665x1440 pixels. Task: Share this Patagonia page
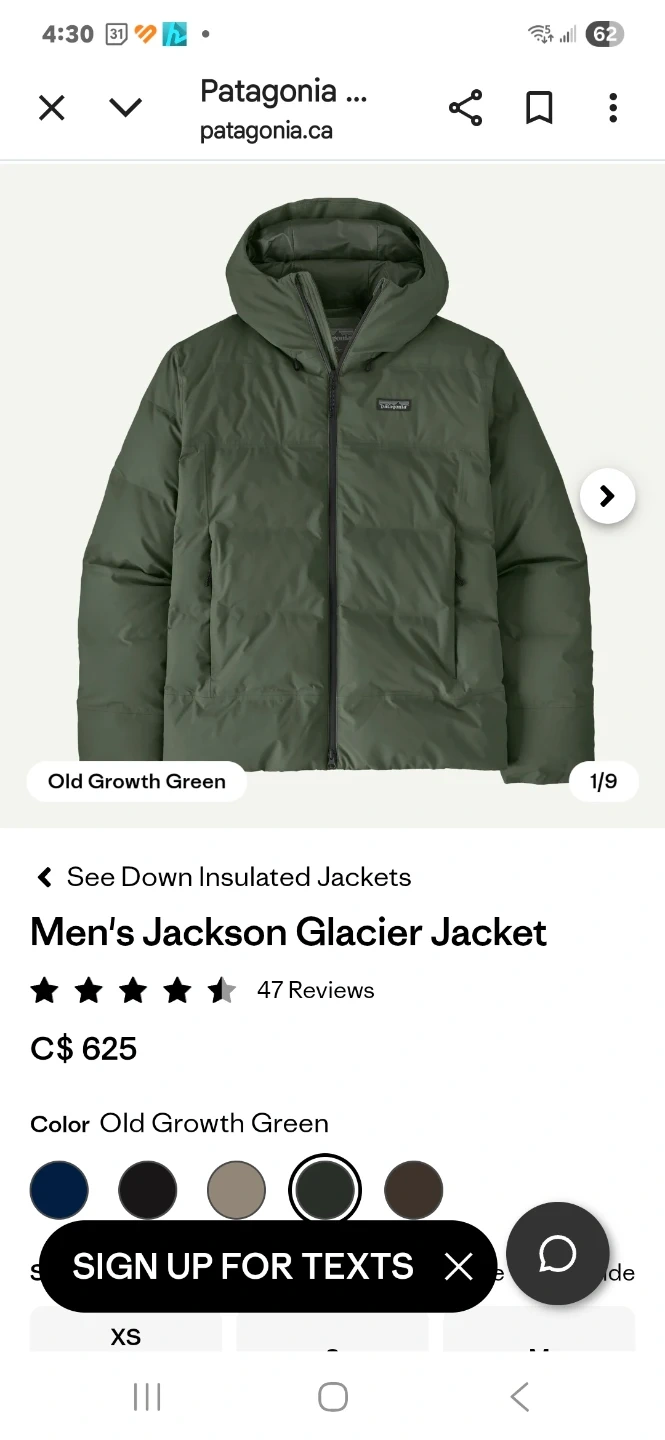tap(465, 108)
